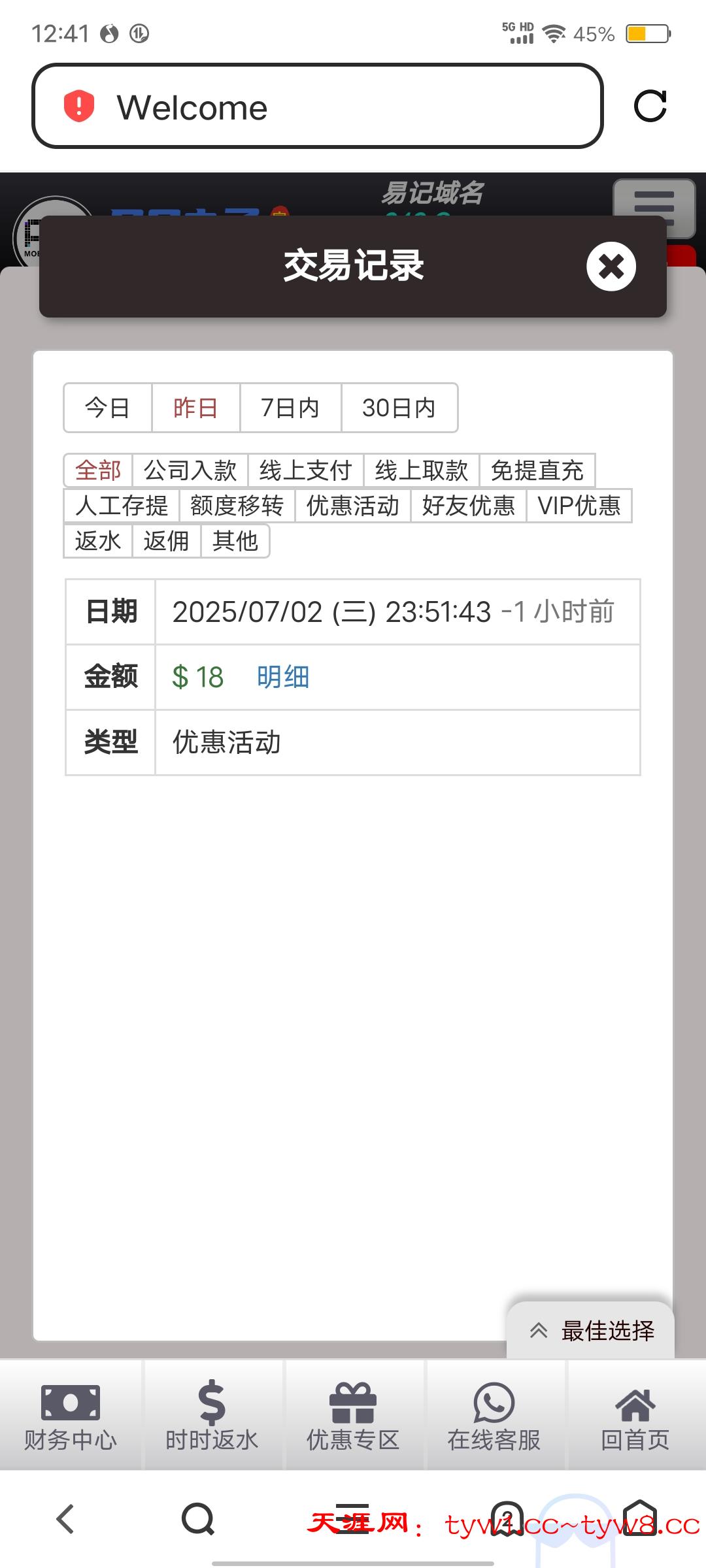Contact 在线客服 support
706x1568 pixels.
click(x=494, y=1416)
